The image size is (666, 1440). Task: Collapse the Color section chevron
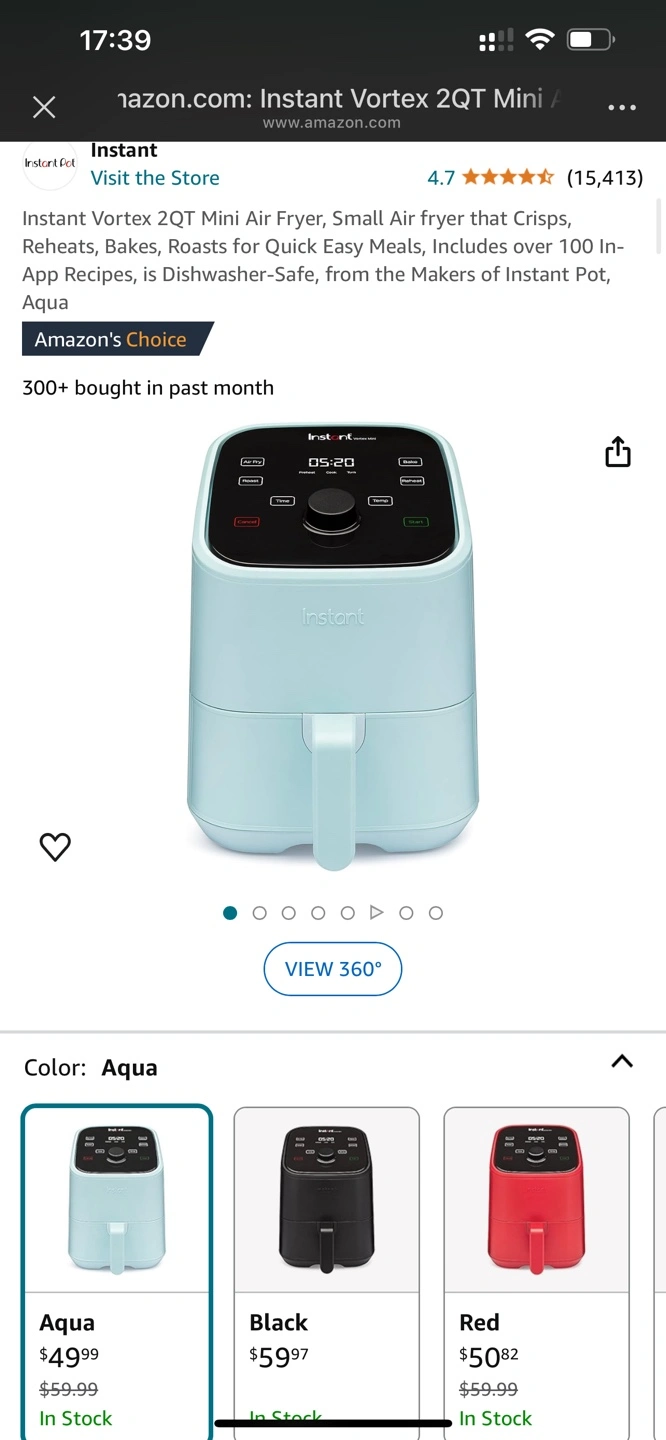(x=622, y=1062)
